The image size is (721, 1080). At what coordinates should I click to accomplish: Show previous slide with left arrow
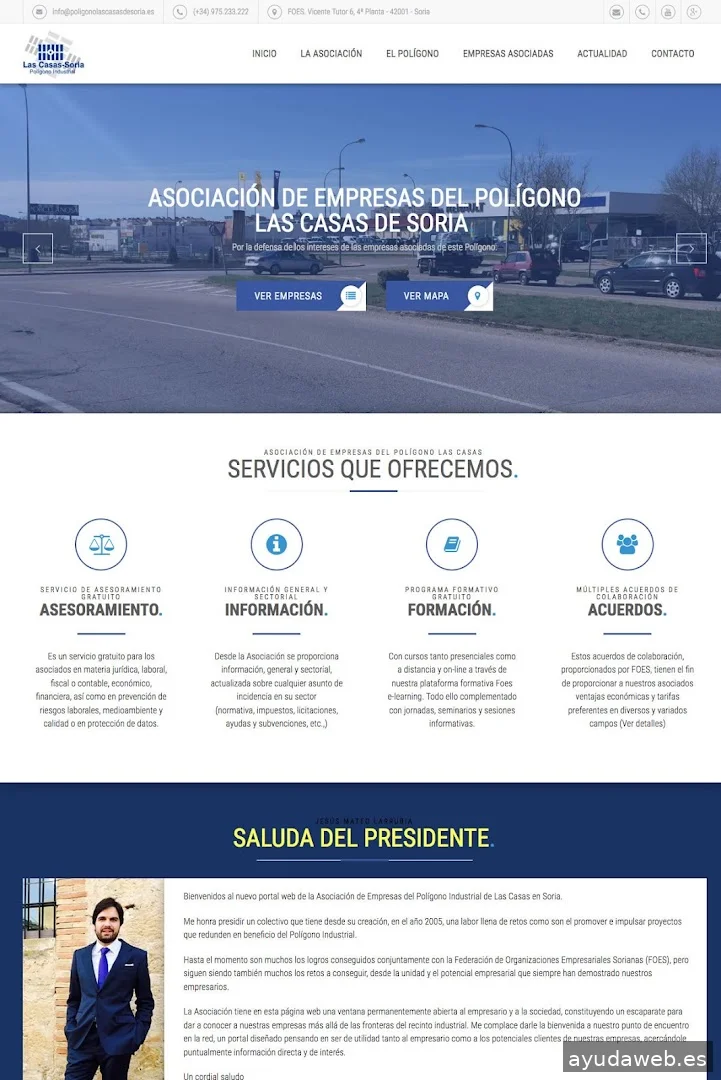[x=38, y=248]
